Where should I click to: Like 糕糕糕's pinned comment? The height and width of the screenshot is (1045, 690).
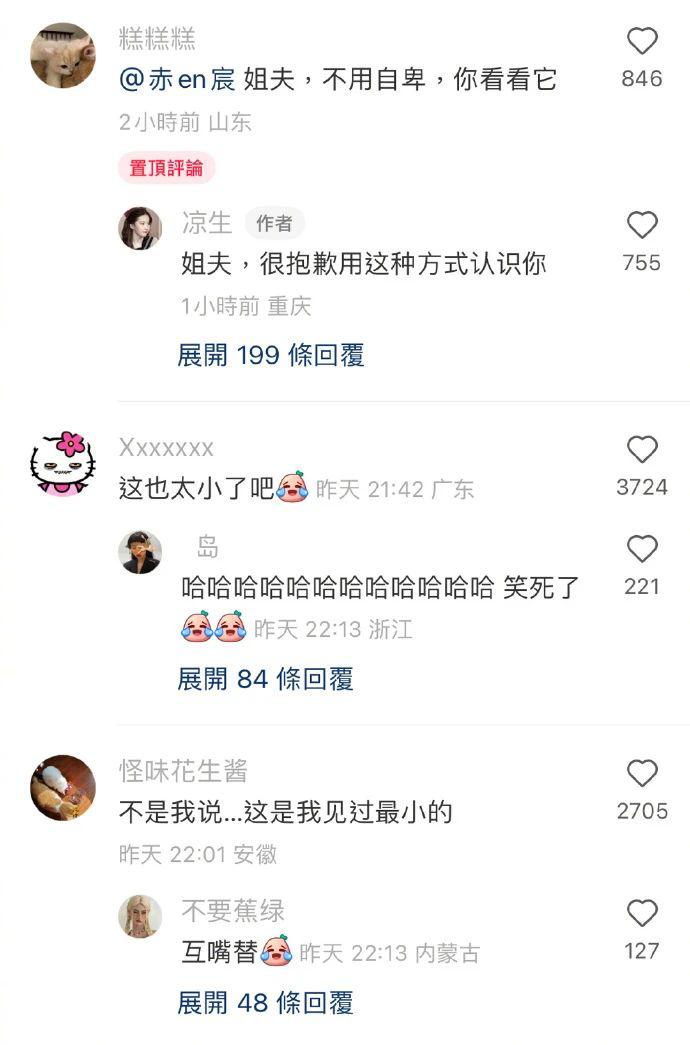pyautogui.click(x=641, y=42)
